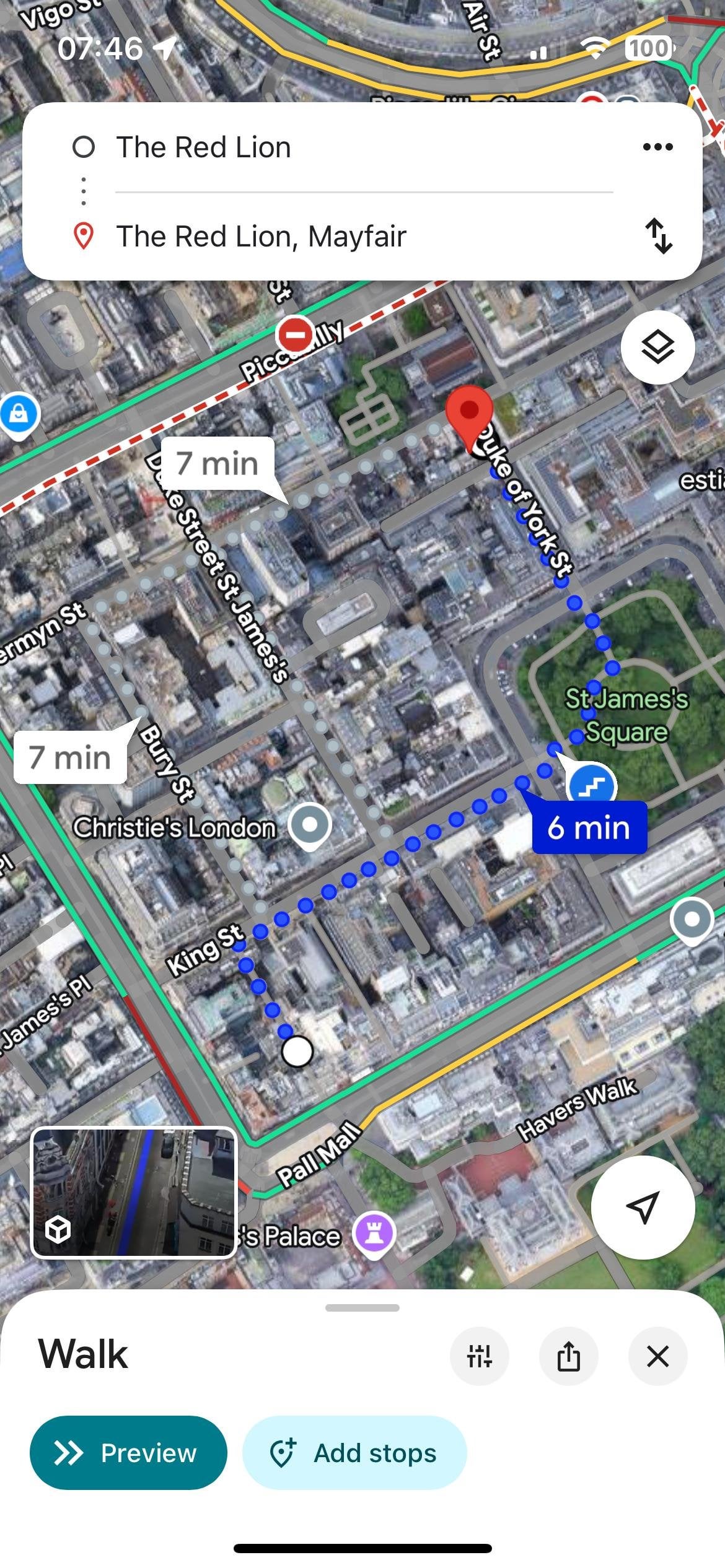Swap start and destination

tap(658, 236)
